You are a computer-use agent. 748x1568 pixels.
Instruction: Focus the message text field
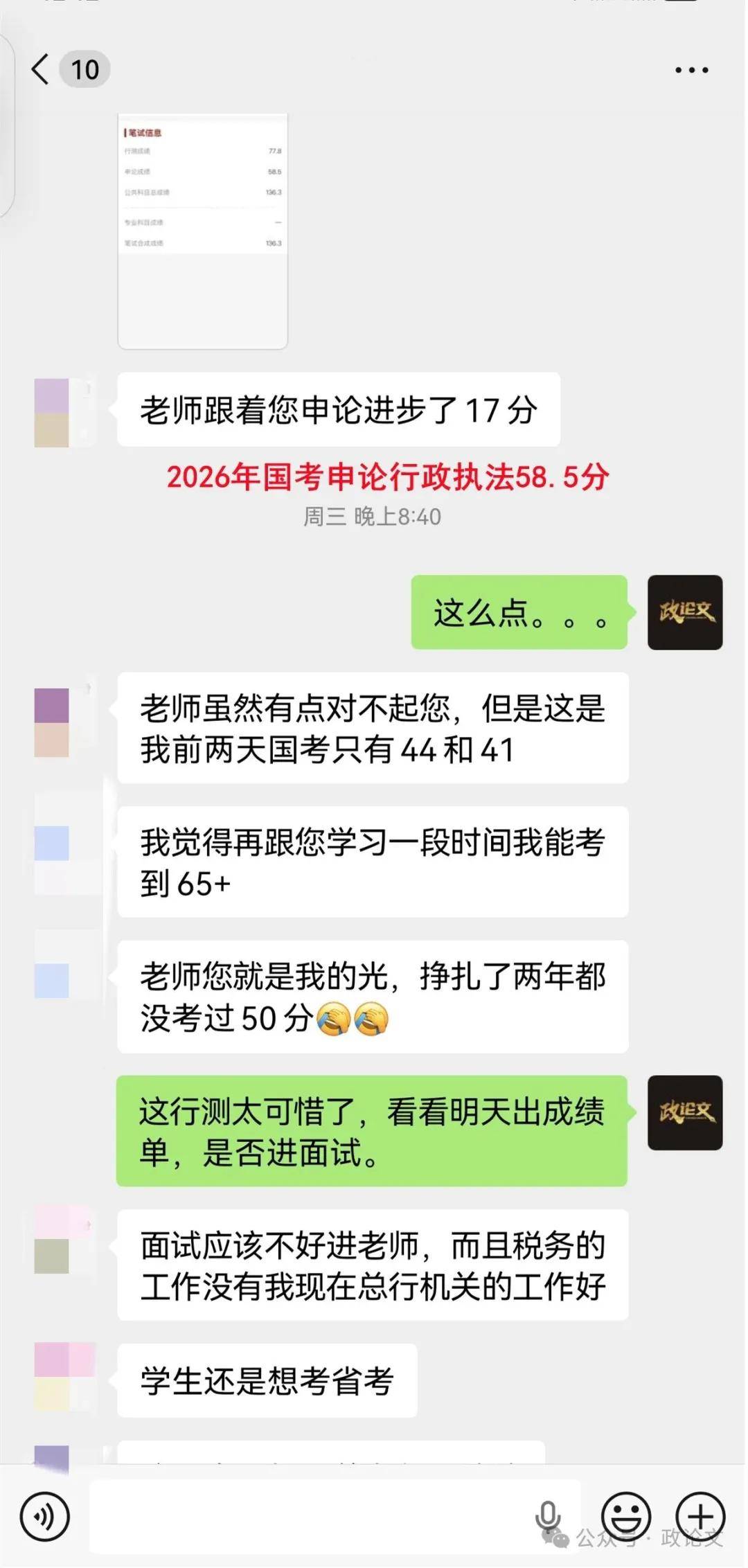312,1516
